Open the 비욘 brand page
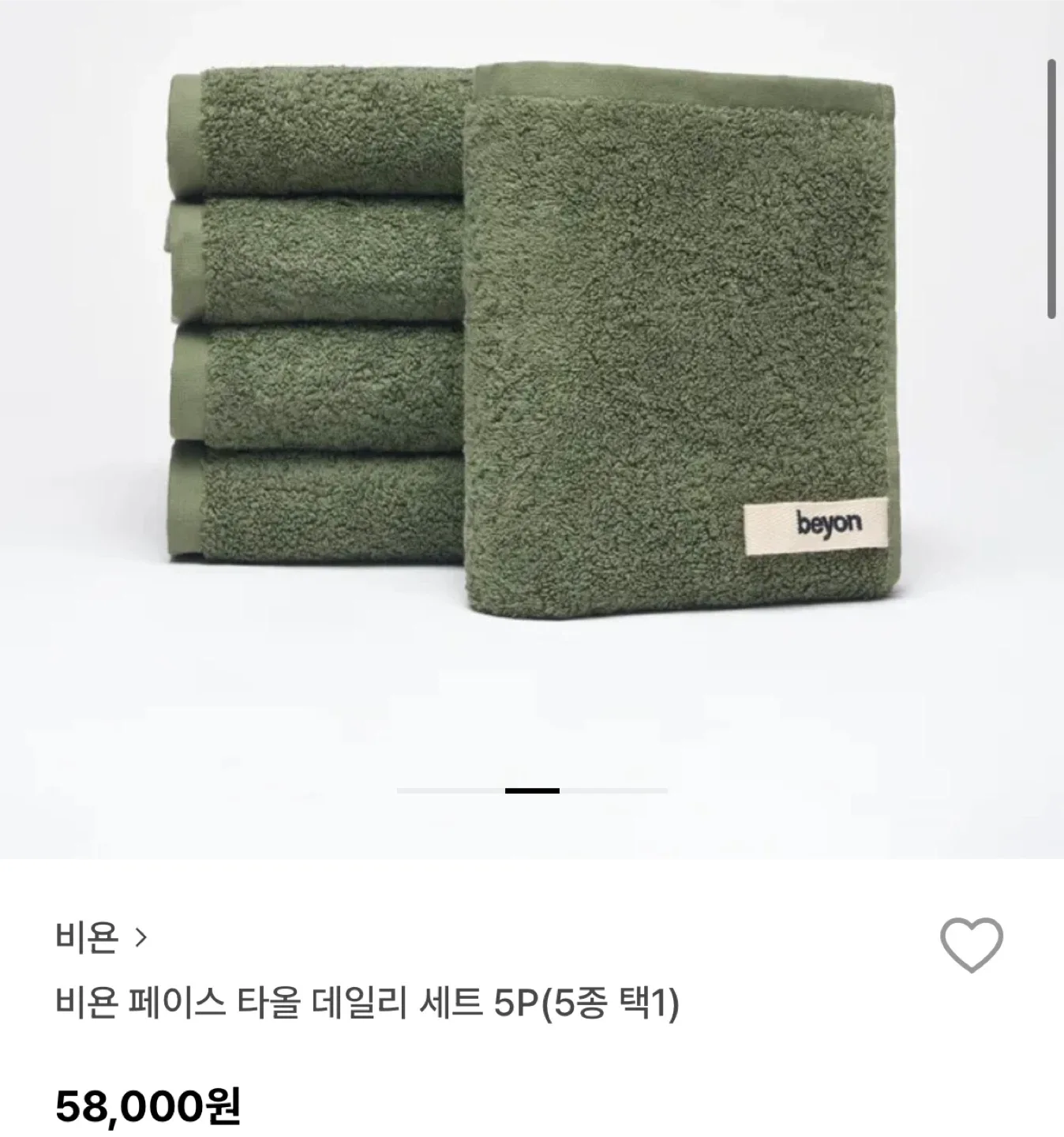 point(101,938)
